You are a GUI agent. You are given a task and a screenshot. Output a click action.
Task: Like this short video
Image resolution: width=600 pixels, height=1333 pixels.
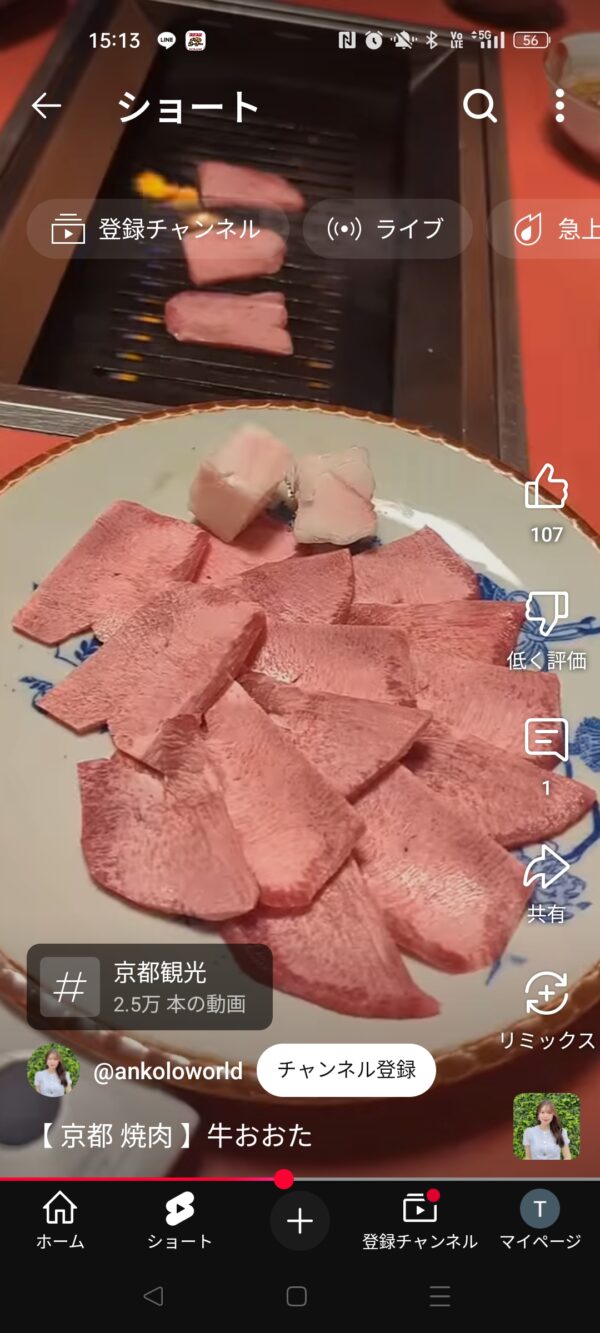click(x=546, y=488)
